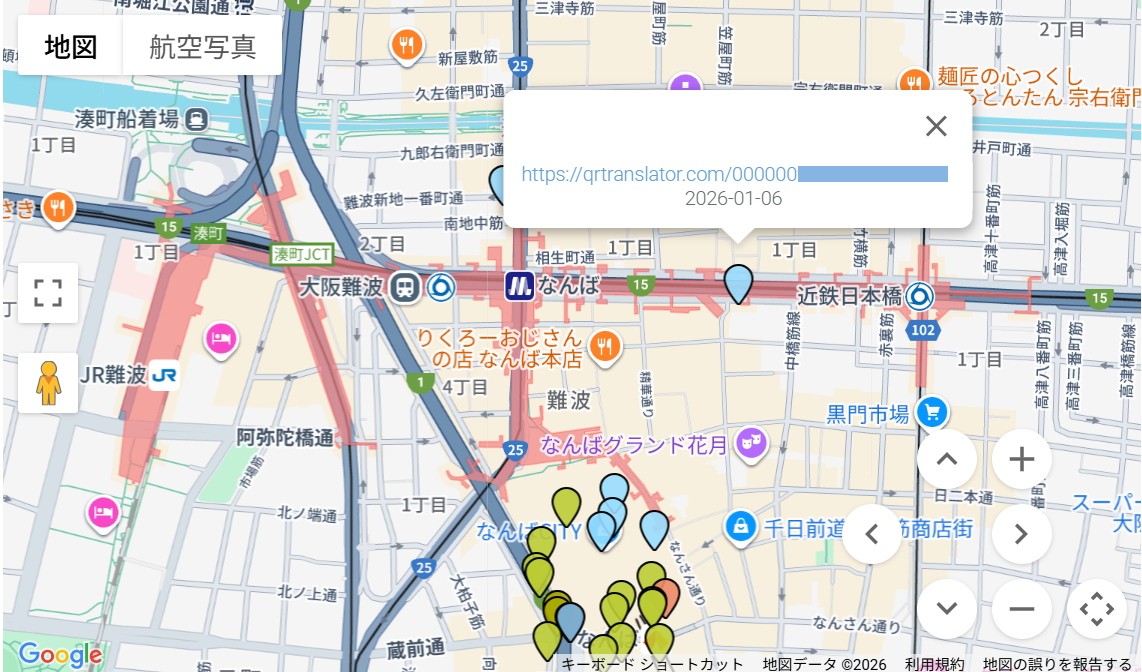The height and width of the screenshot is (672, 1142).
Task: Report a map error via 地図の誤りを報告する
Action: click(x=1057, y=664)
